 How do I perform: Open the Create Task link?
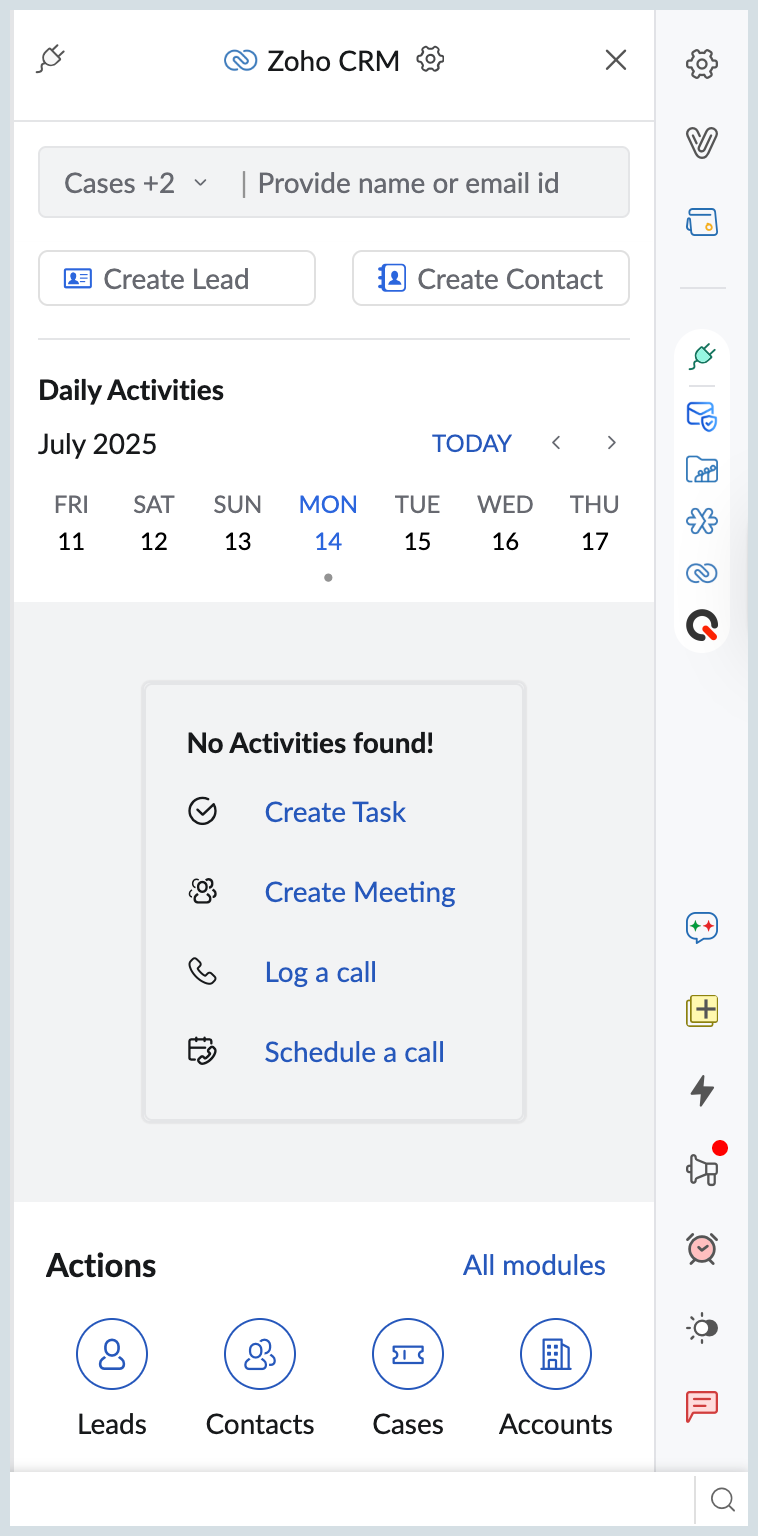[x=335, y=812]
